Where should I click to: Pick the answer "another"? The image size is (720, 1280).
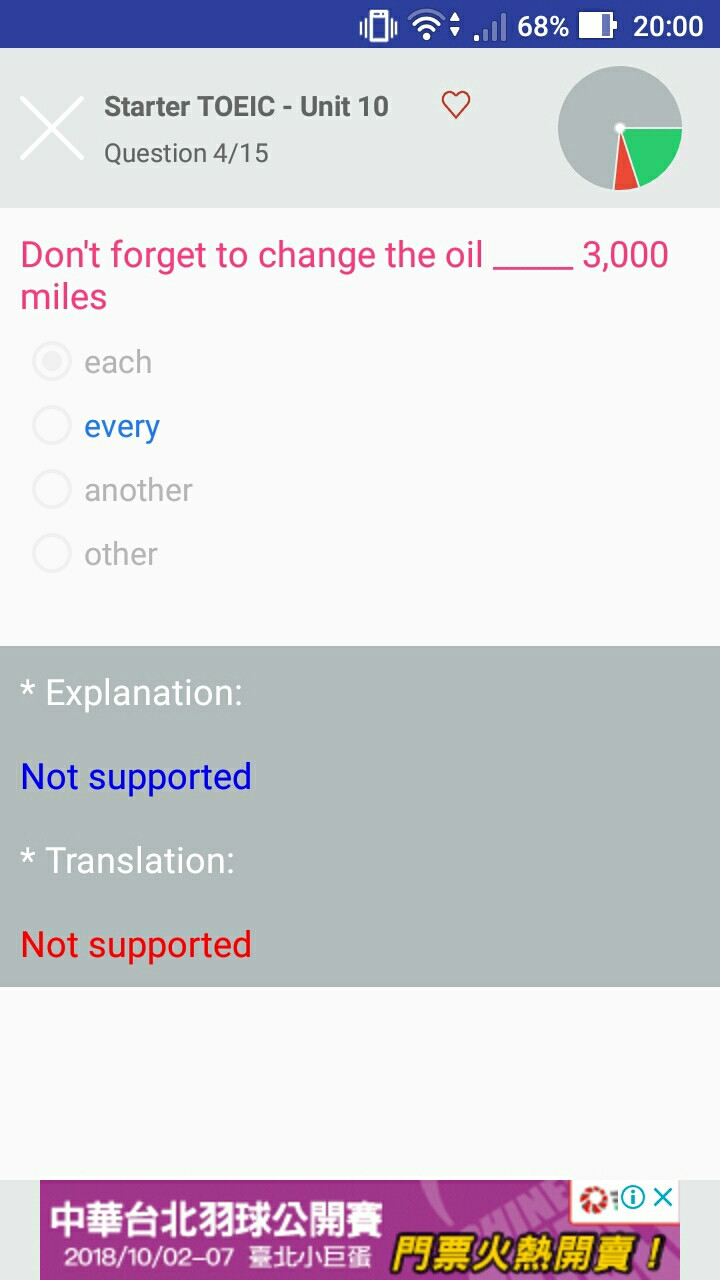pos(113,490)
